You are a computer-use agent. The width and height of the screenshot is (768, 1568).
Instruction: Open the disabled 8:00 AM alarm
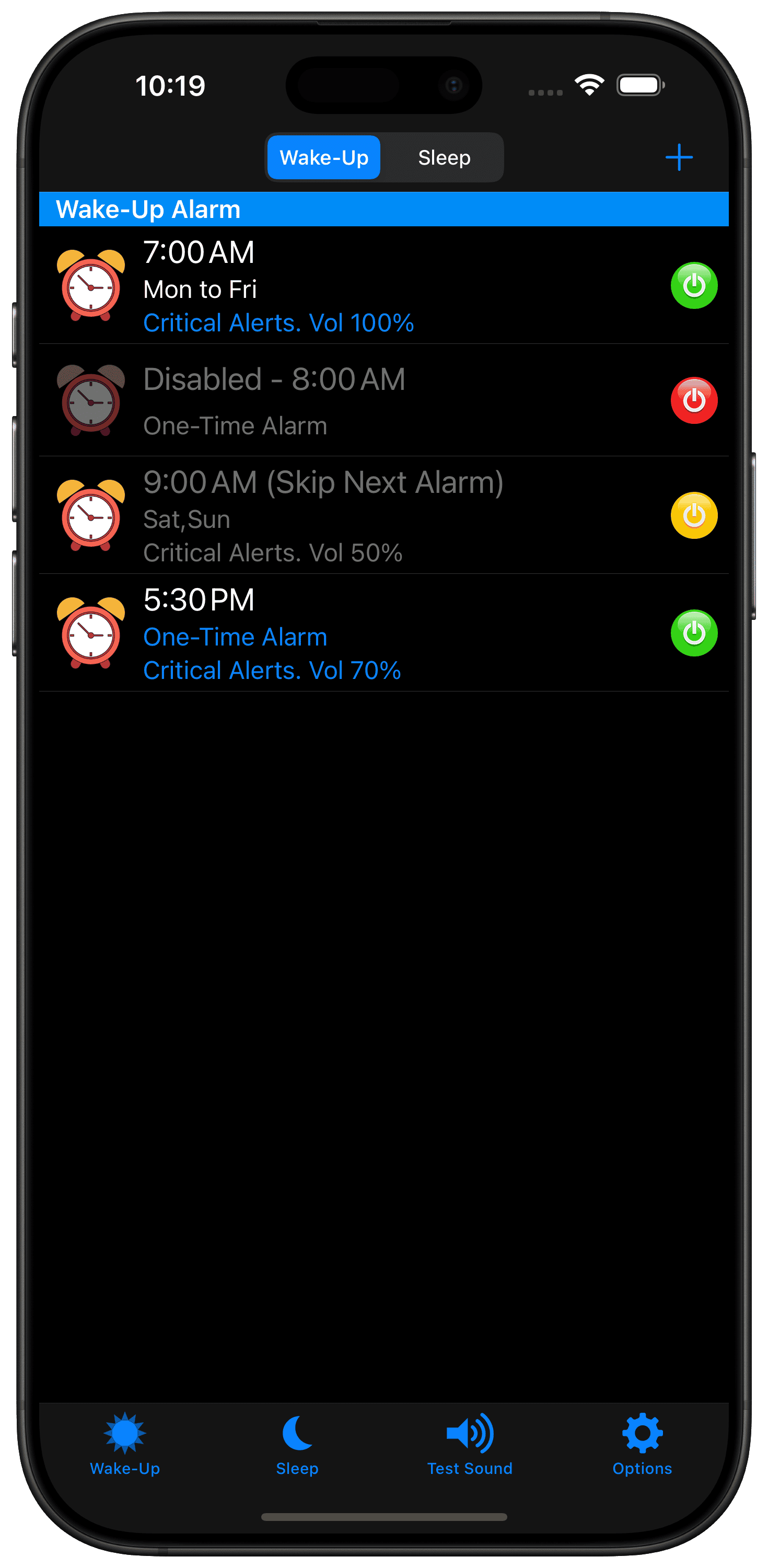click(x=383, y=400)
